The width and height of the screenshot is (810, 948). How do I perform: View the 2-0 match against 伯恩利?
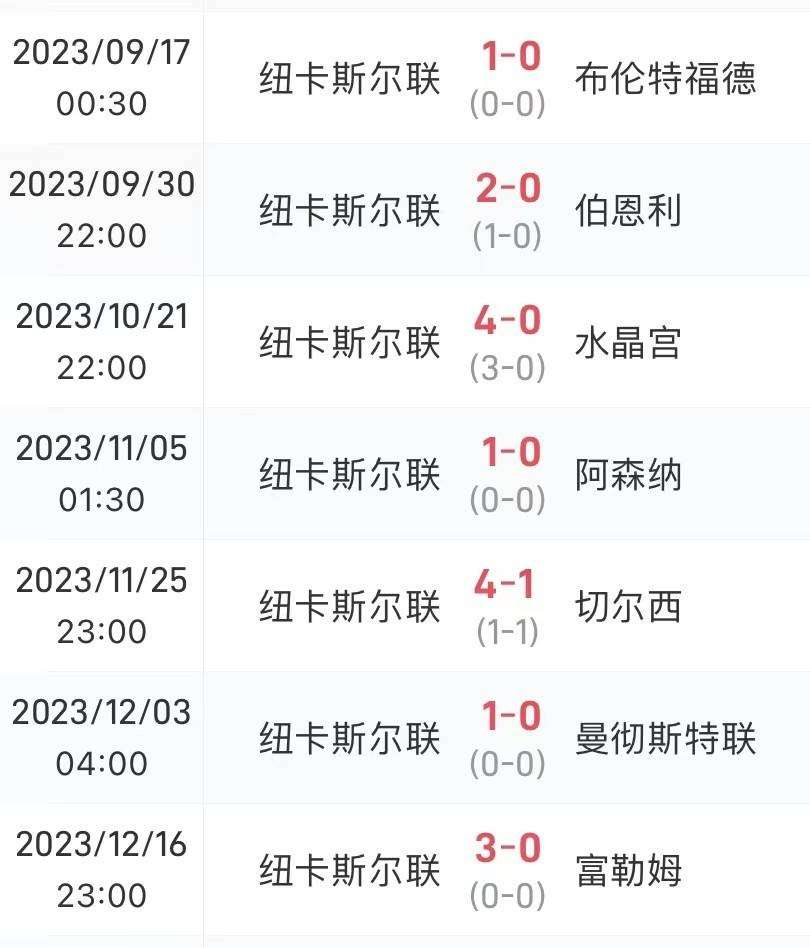[x=508, y=210]
